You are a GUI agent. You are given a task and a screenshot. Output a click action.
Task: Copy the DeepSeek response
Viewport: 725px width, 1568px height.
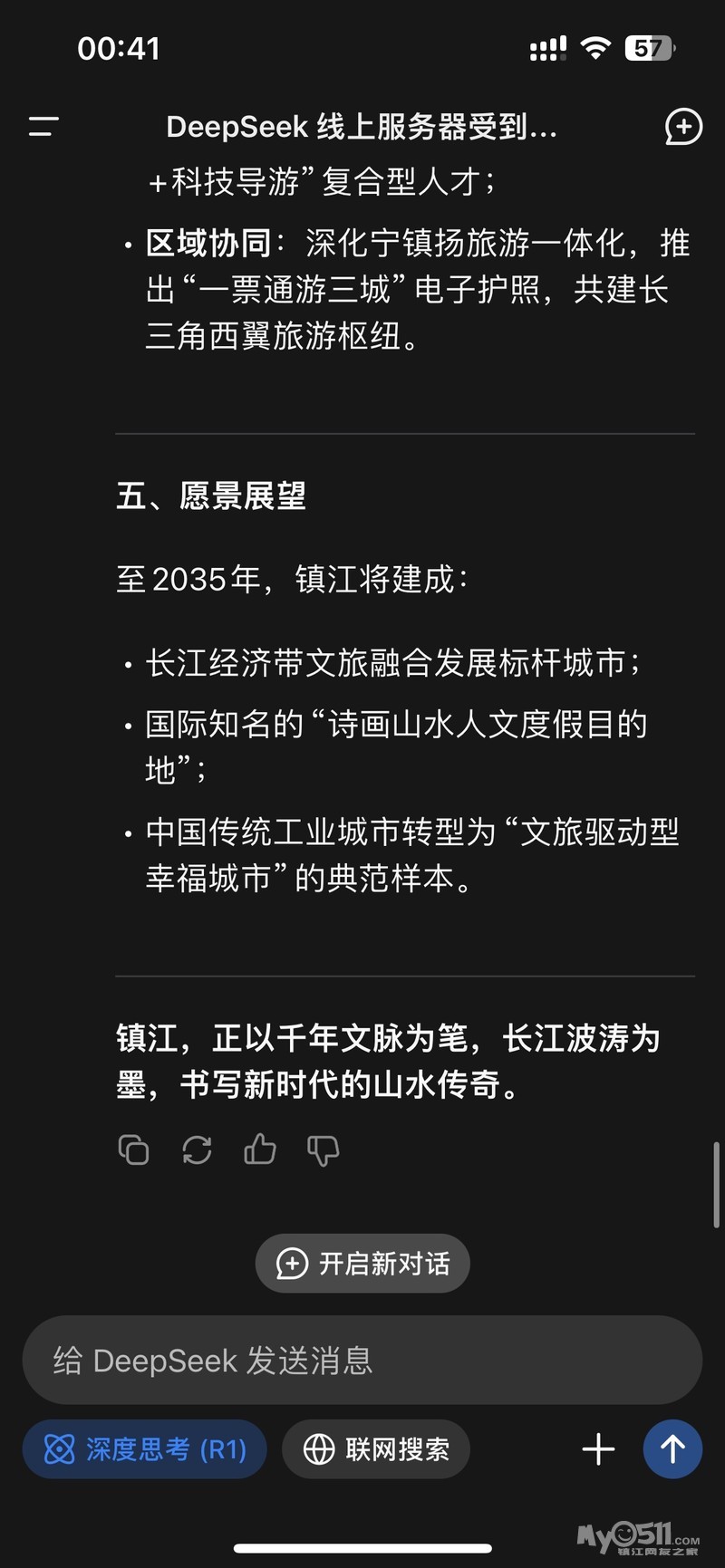pos(134,1150)
